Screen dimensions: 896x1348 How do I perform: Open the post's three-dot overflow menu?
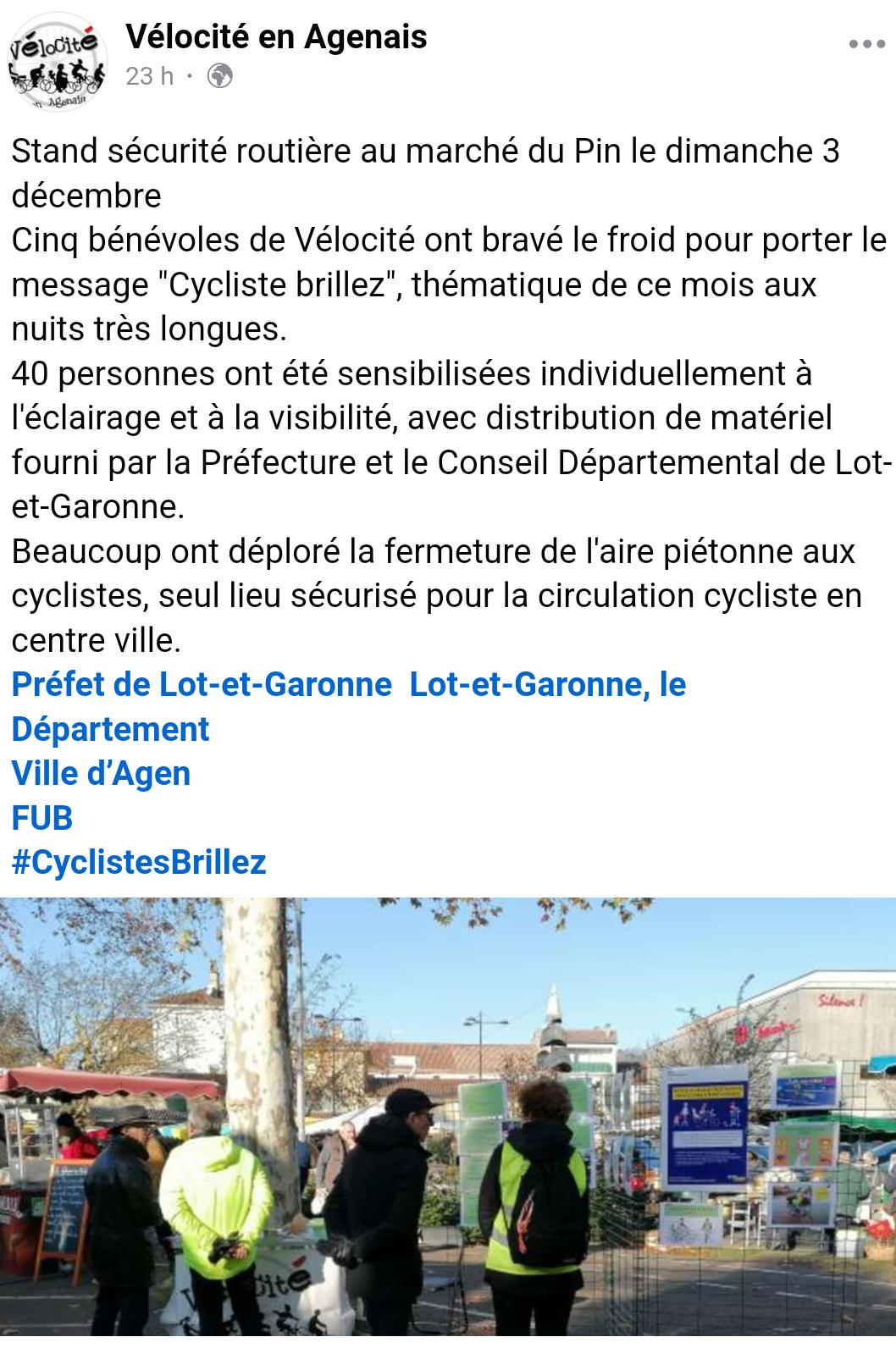click(866, 45)
